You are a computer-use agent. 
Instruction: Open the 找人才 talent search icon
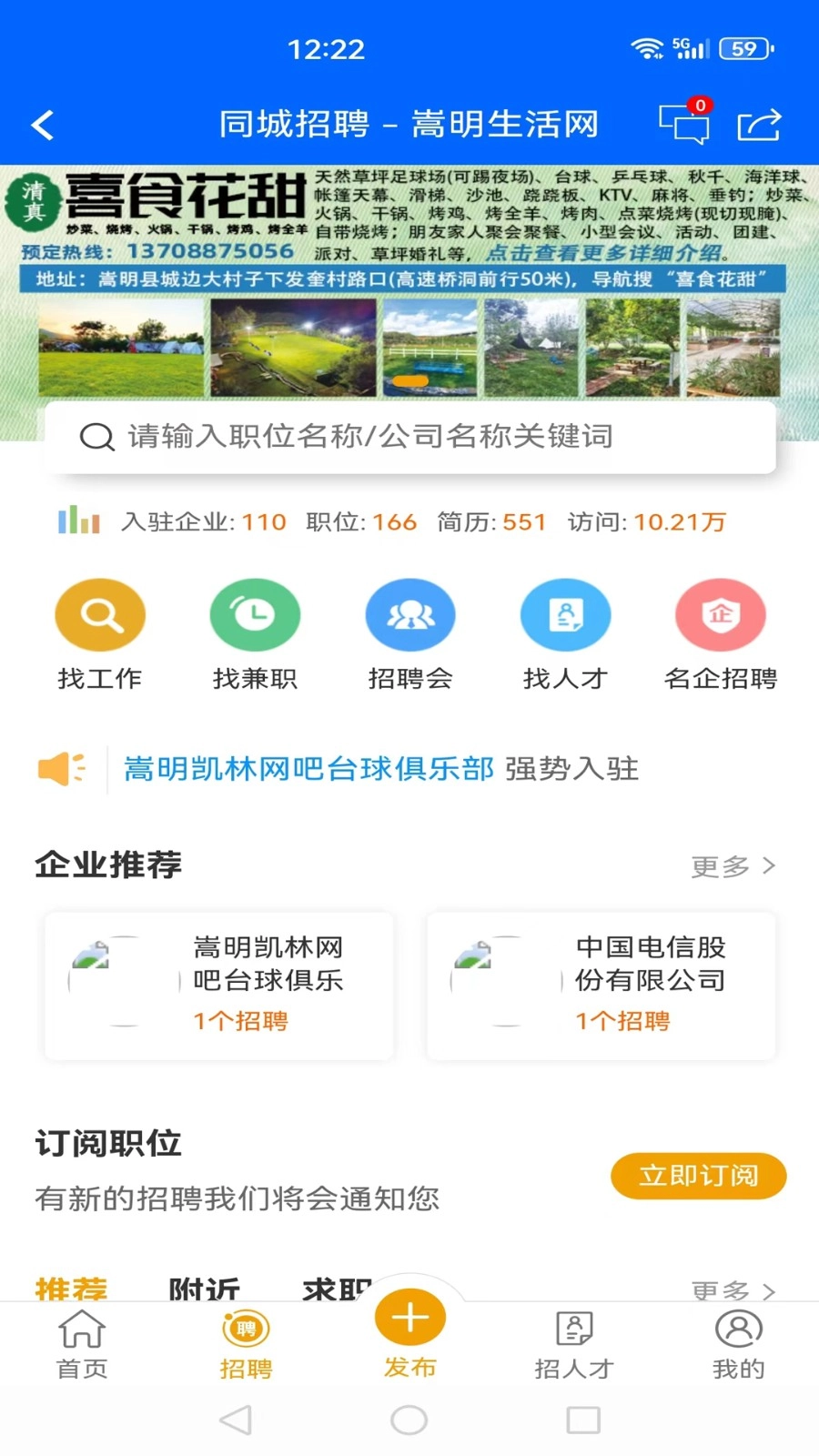click(565, 615)
